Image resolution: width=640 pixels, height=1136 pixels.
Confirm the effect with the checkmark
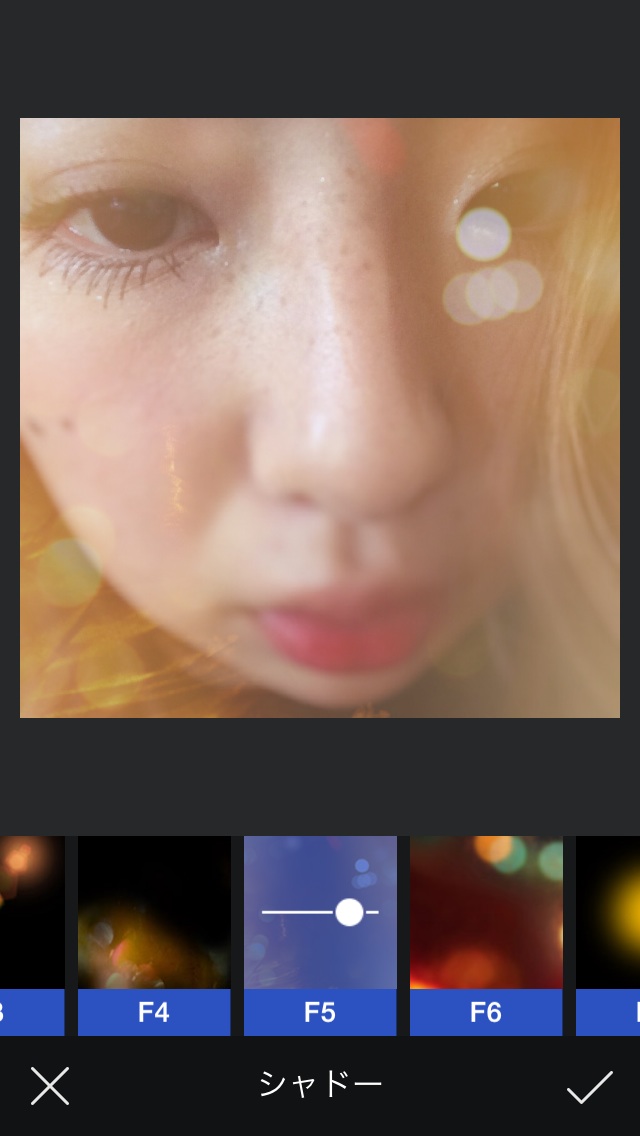tap(589, 1086)
